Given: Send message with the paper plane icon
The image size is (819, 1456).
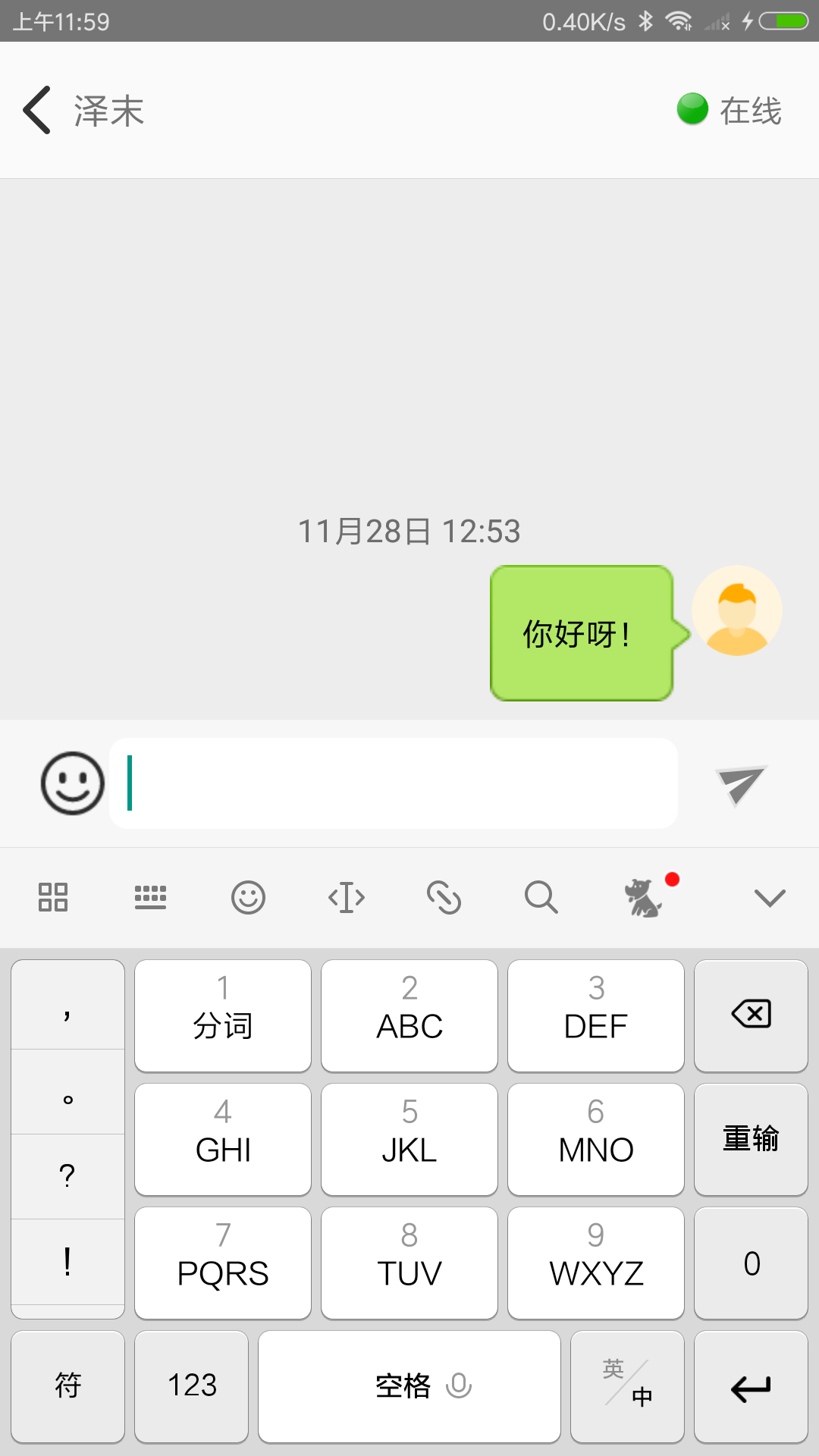Looking at the screenshot, I should coord(739,785).
